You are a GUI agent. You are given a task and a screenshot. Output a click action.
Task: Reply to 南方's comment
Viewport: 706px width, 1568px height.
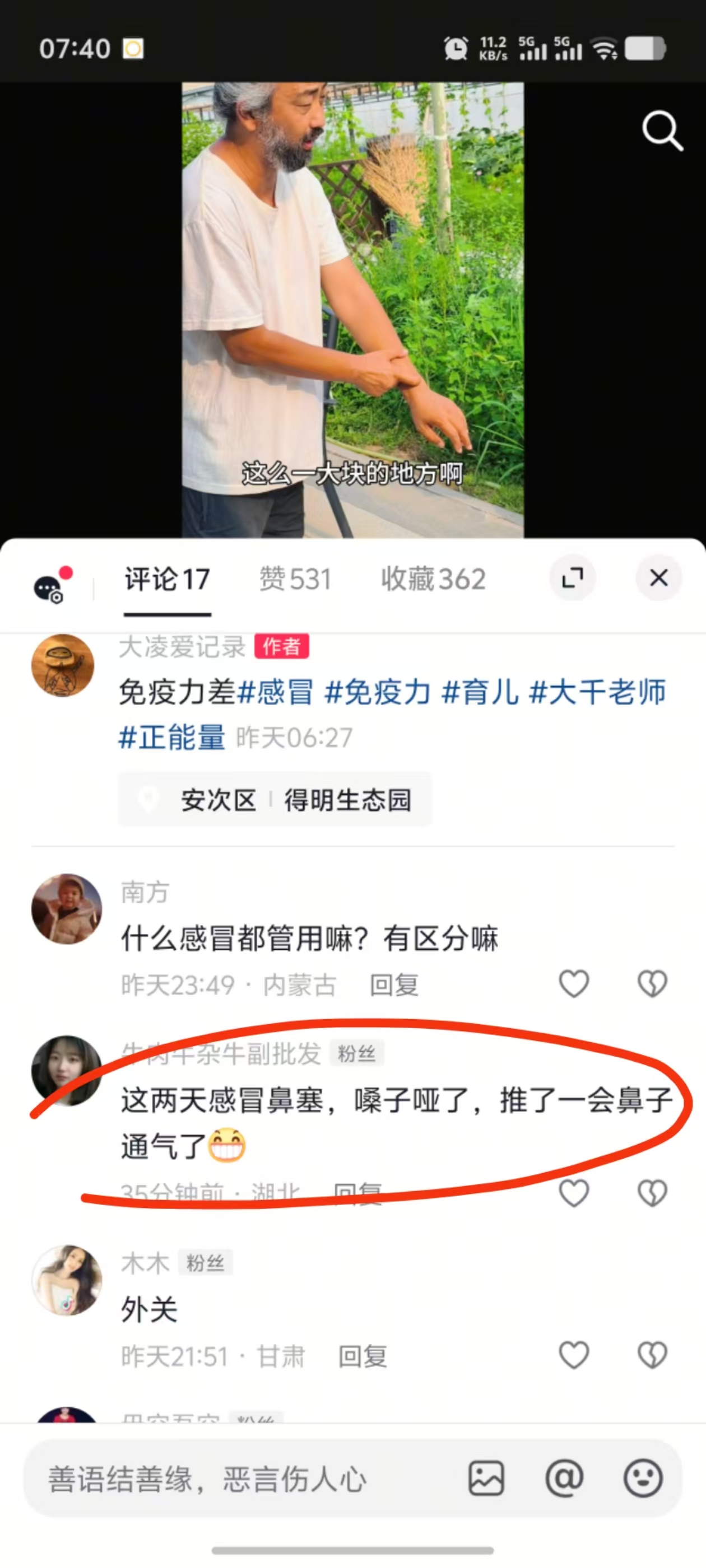click(x=394, y=985)
